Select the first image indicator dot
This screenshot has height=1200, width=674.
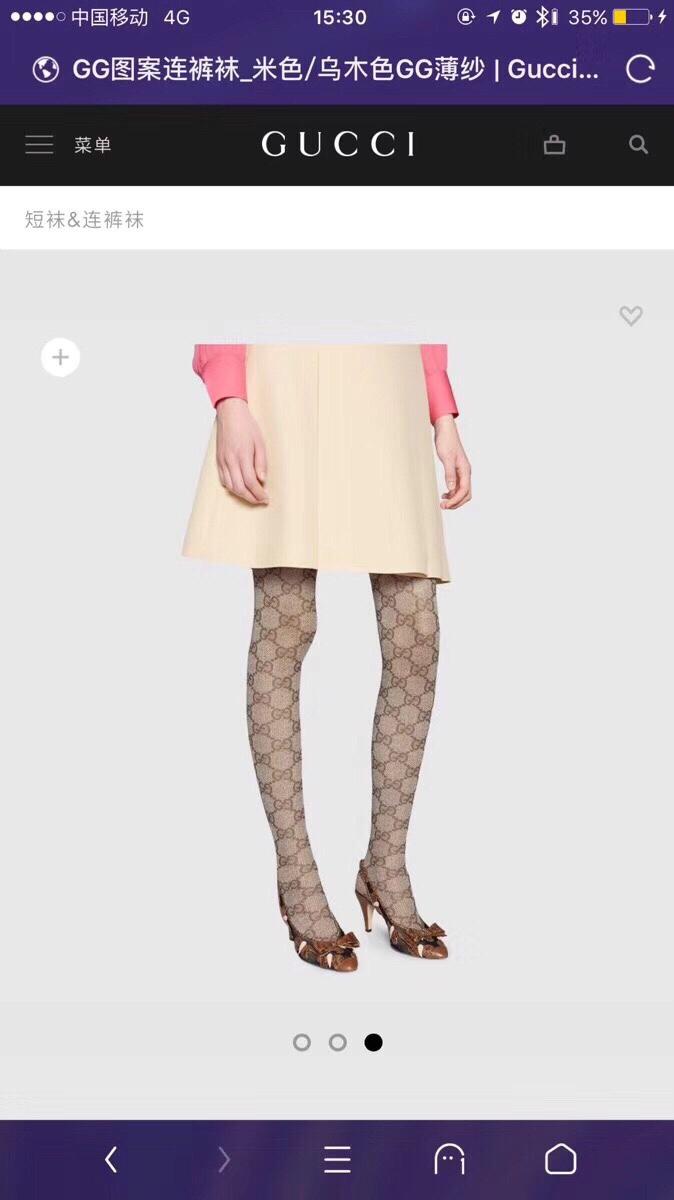302,1042
